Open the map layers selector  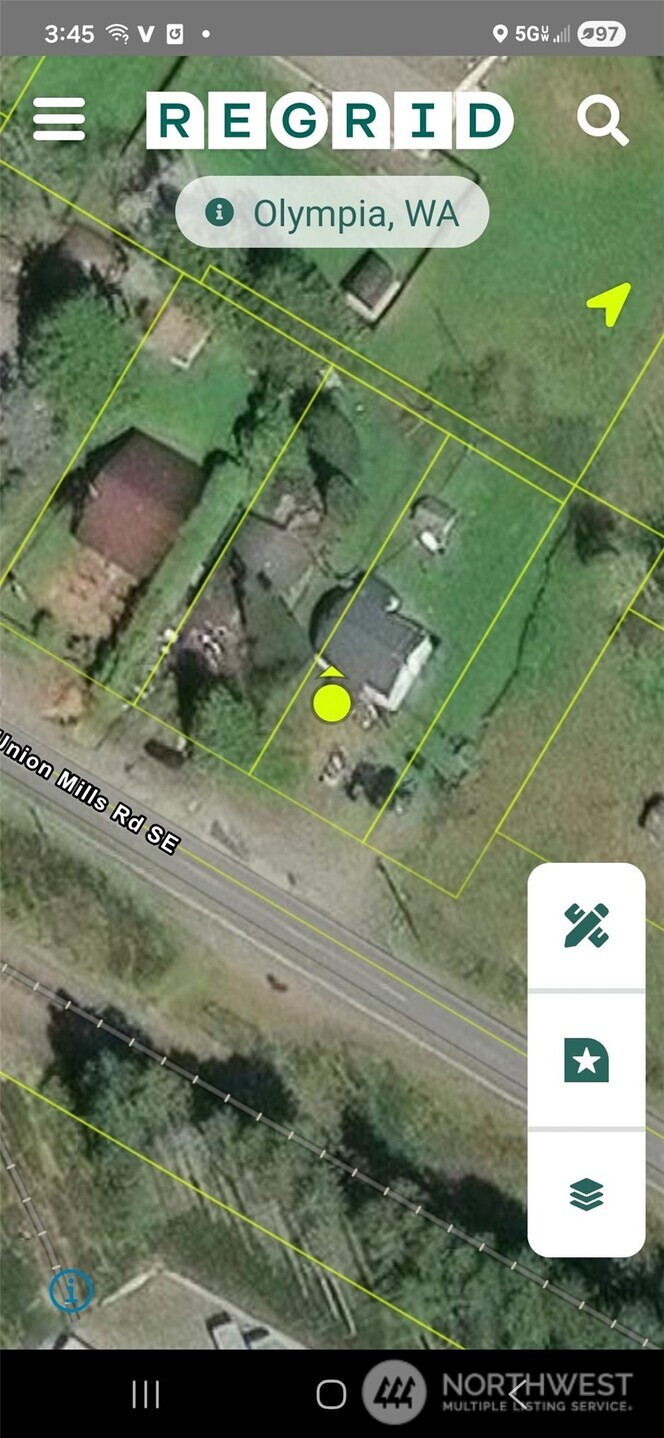tap(586, 1194)
